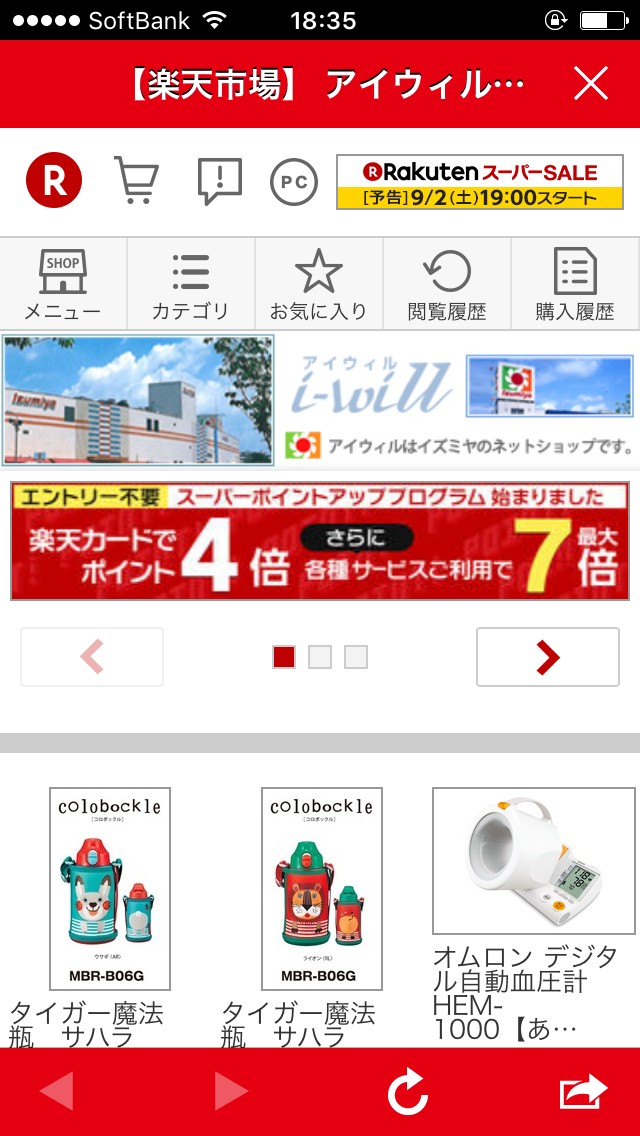The width and height of the screenshot is (640, 1136).
Task: Open the shopping cart
Action: point(136,181)
